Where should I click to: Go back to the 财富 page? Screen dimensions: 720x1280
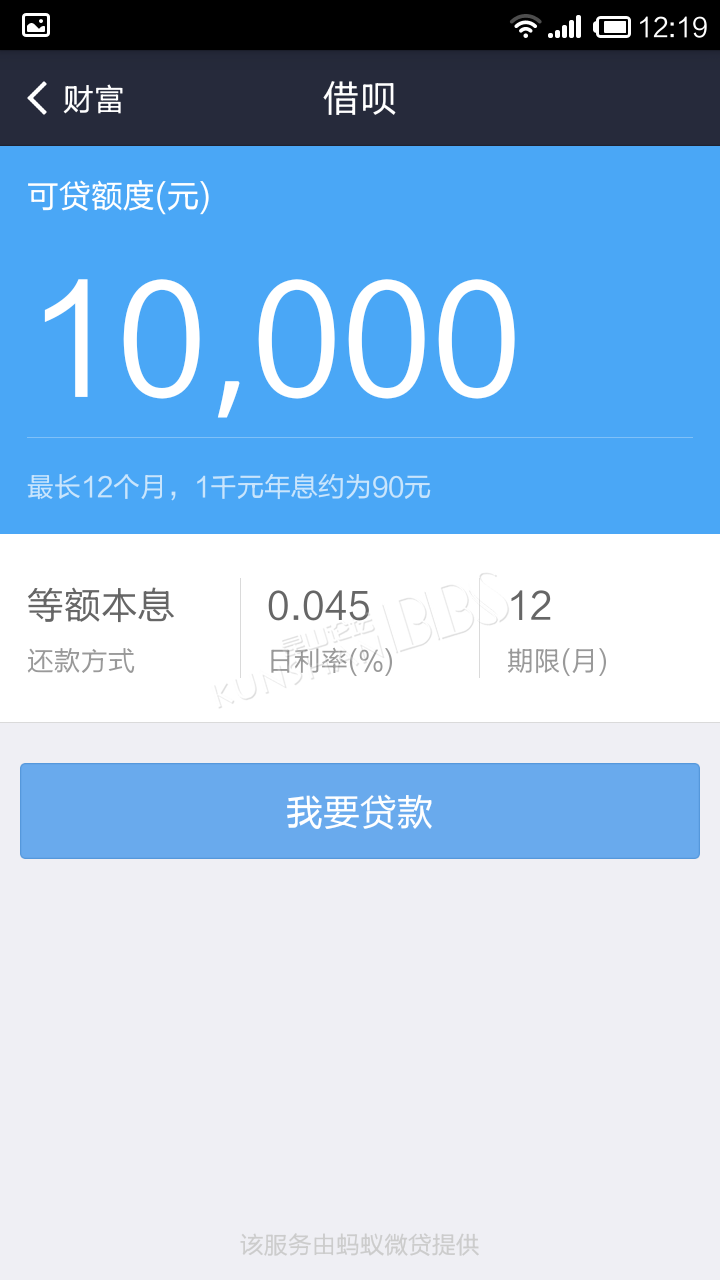[75, 98]
